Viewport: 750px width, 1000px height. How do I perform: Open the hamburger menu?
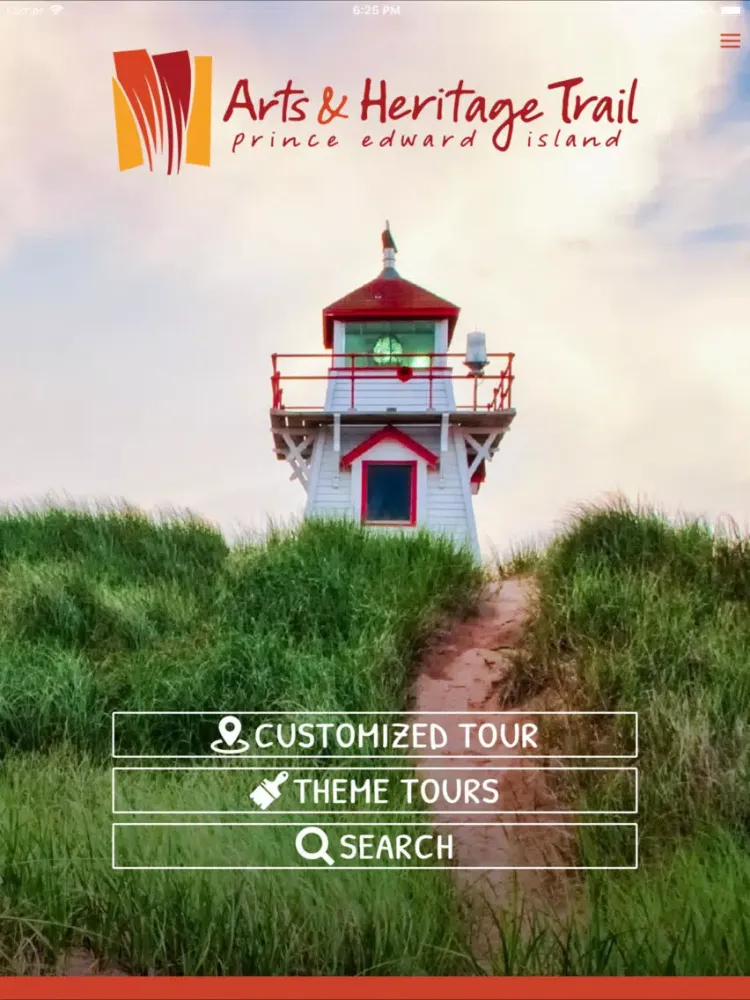[x=730, y=41]
